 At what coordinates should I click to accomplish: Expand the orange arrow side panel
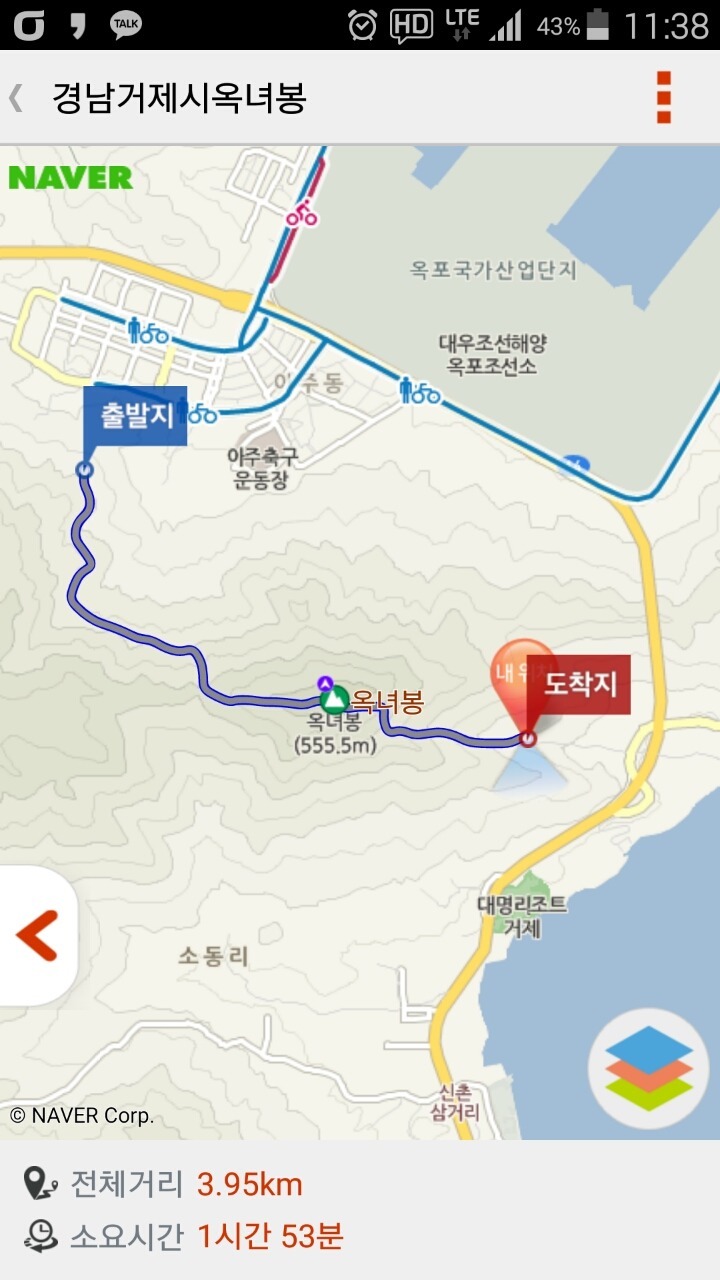coord(37,936)
